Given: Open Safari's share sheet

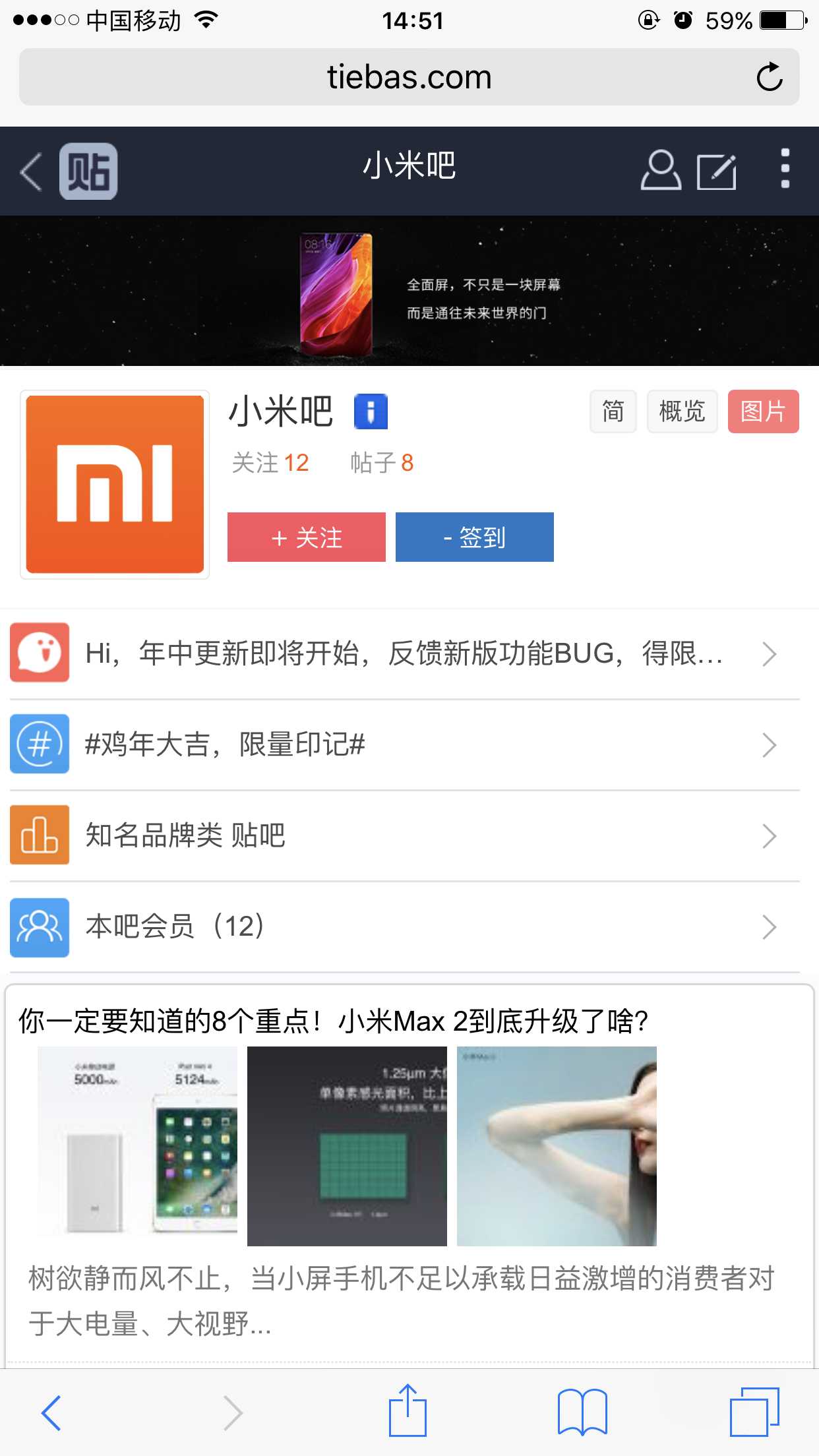Looking at the screenshot, I should [408, 1411].
